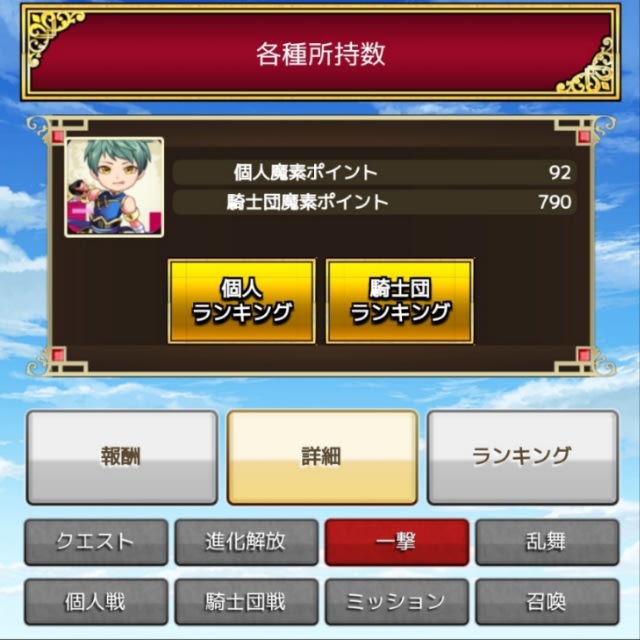Viewport: 640px width, 640px height.
Task: Open the ミッション section
Action: pyautogui.click(x=396, y=601)
